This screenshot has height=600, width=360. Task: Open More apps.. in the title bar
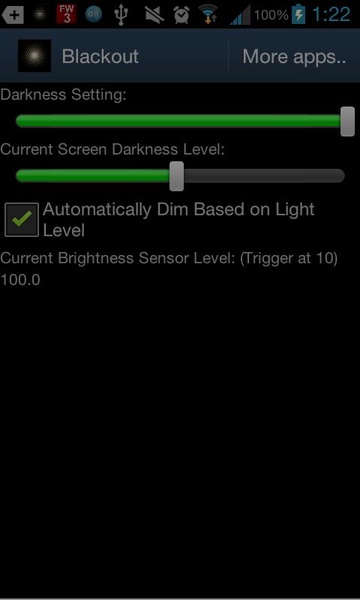(294, 57)
